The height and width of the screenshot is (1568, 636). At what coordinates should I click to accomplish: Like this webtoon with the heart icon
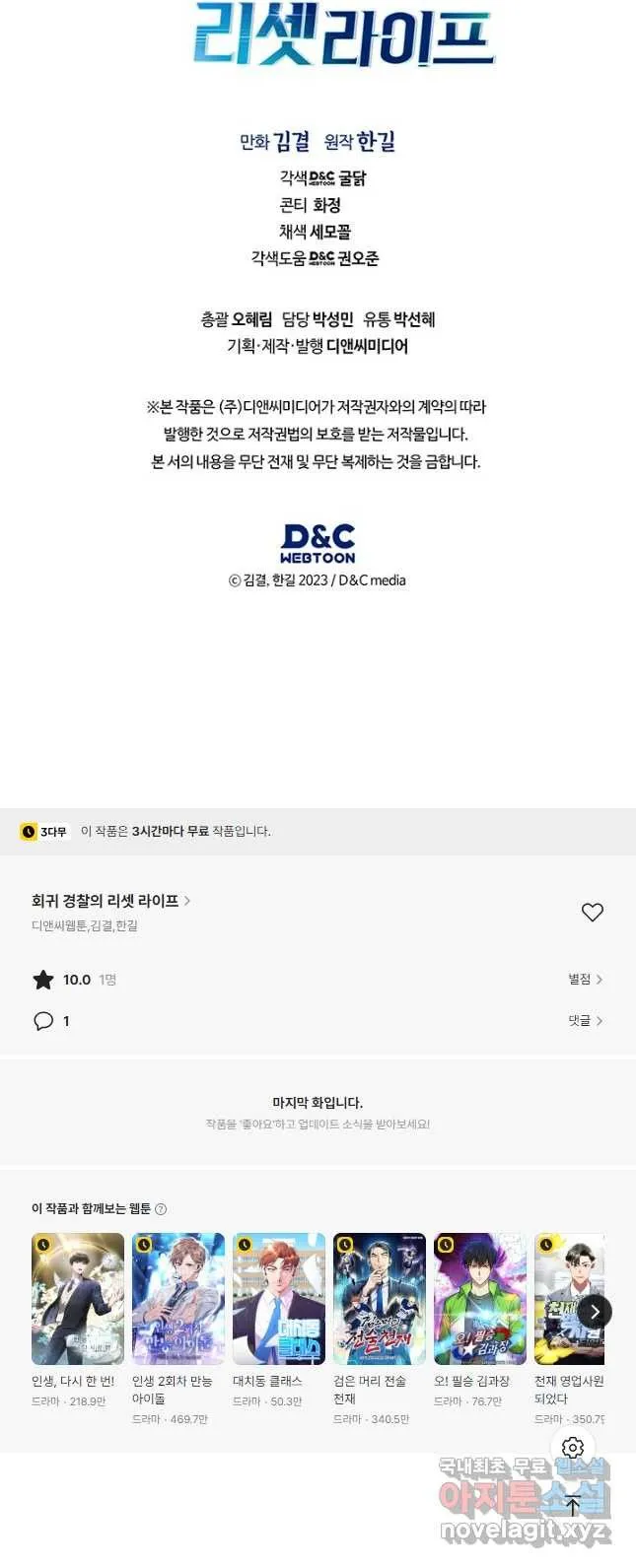tap(592, 913)
